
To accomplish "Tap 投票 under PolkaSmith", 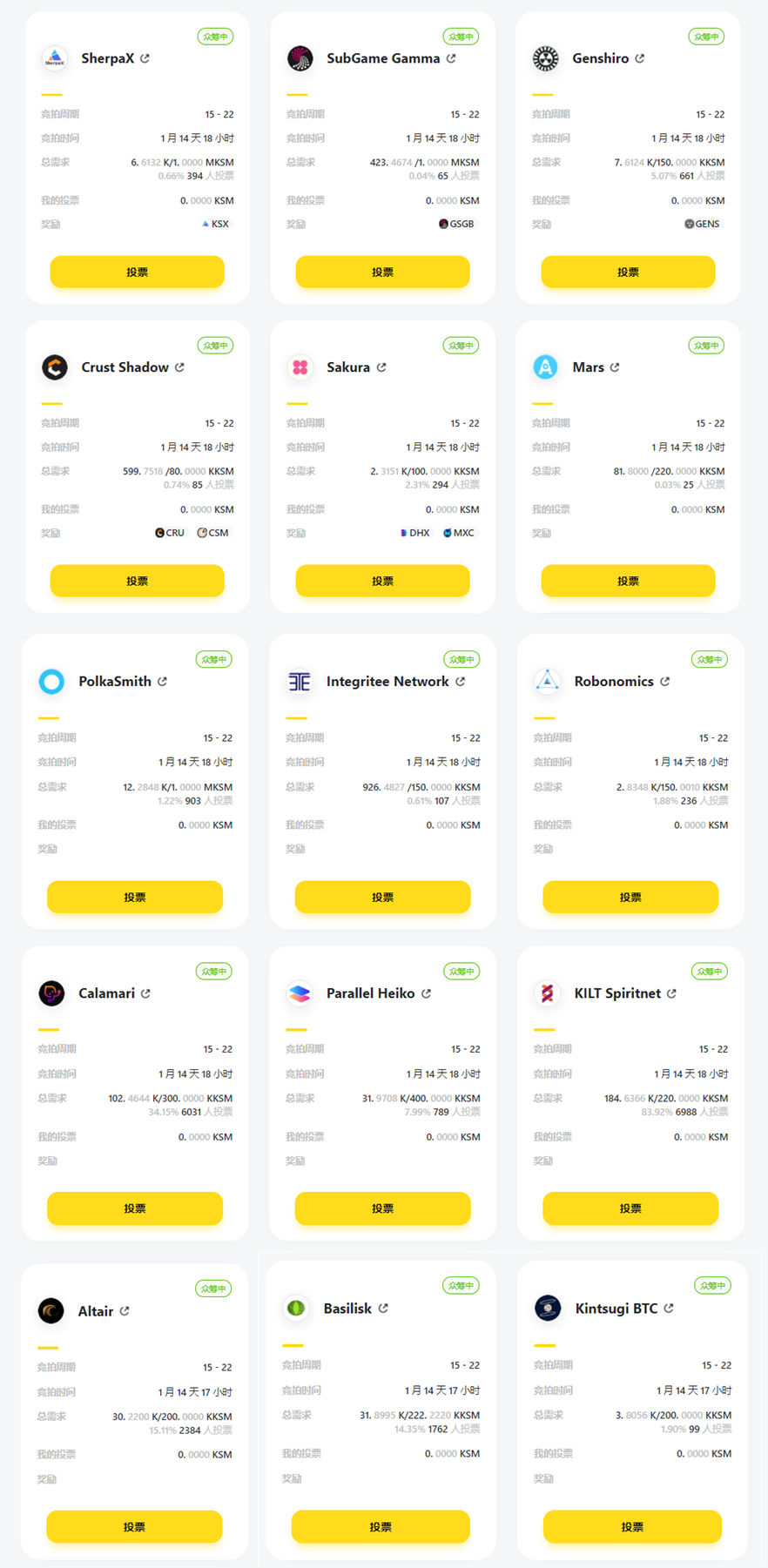I will (x=134, y=897).
